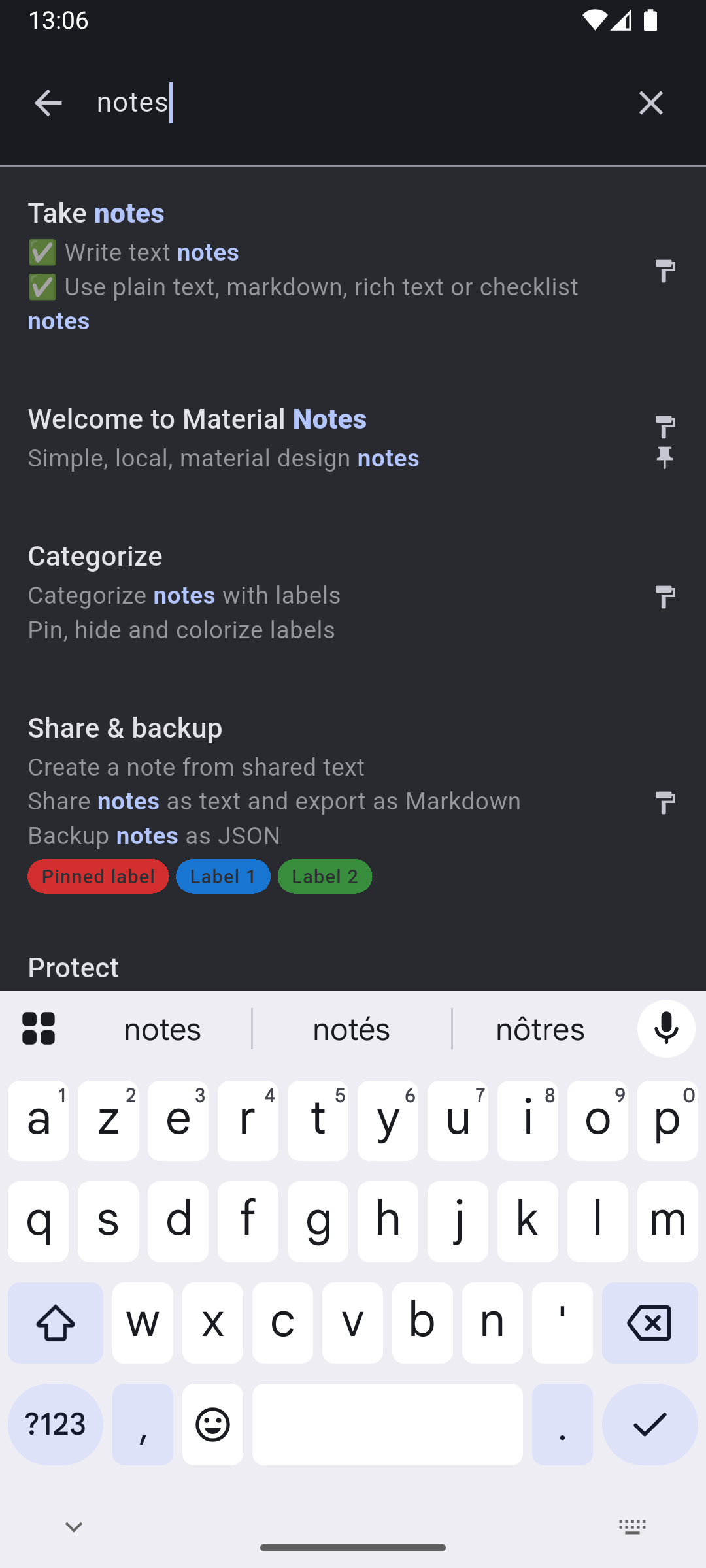
Task: Open the 'Categorize' note
Action: point(314,593)
